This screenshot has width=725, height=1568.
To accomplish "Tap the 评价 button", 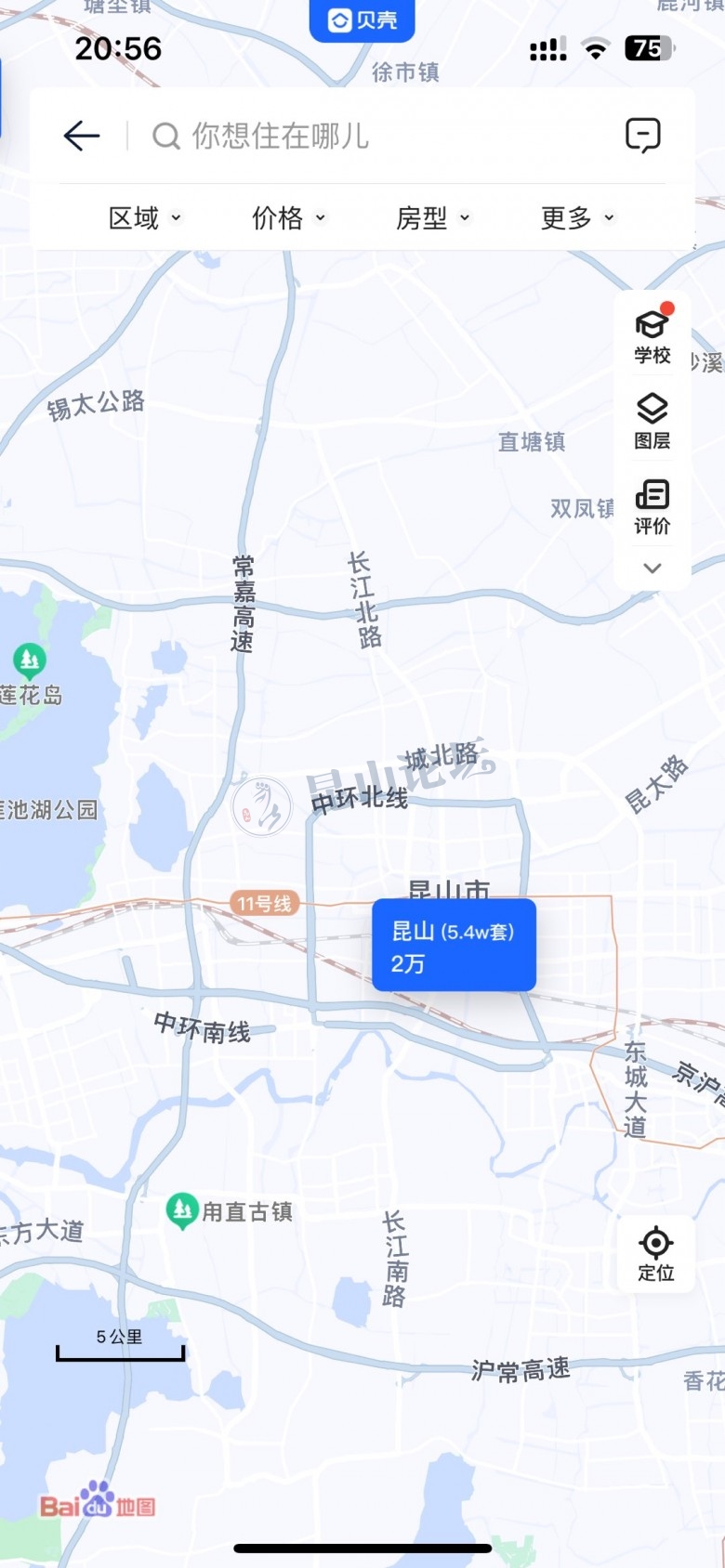I will pos(652,506).
